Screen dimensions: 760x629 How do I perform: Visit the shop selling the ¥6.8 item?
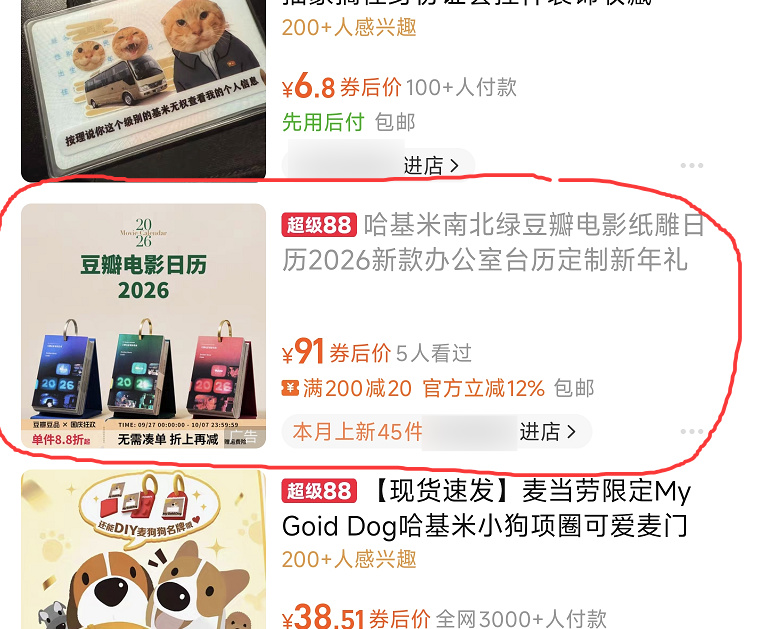431,166
